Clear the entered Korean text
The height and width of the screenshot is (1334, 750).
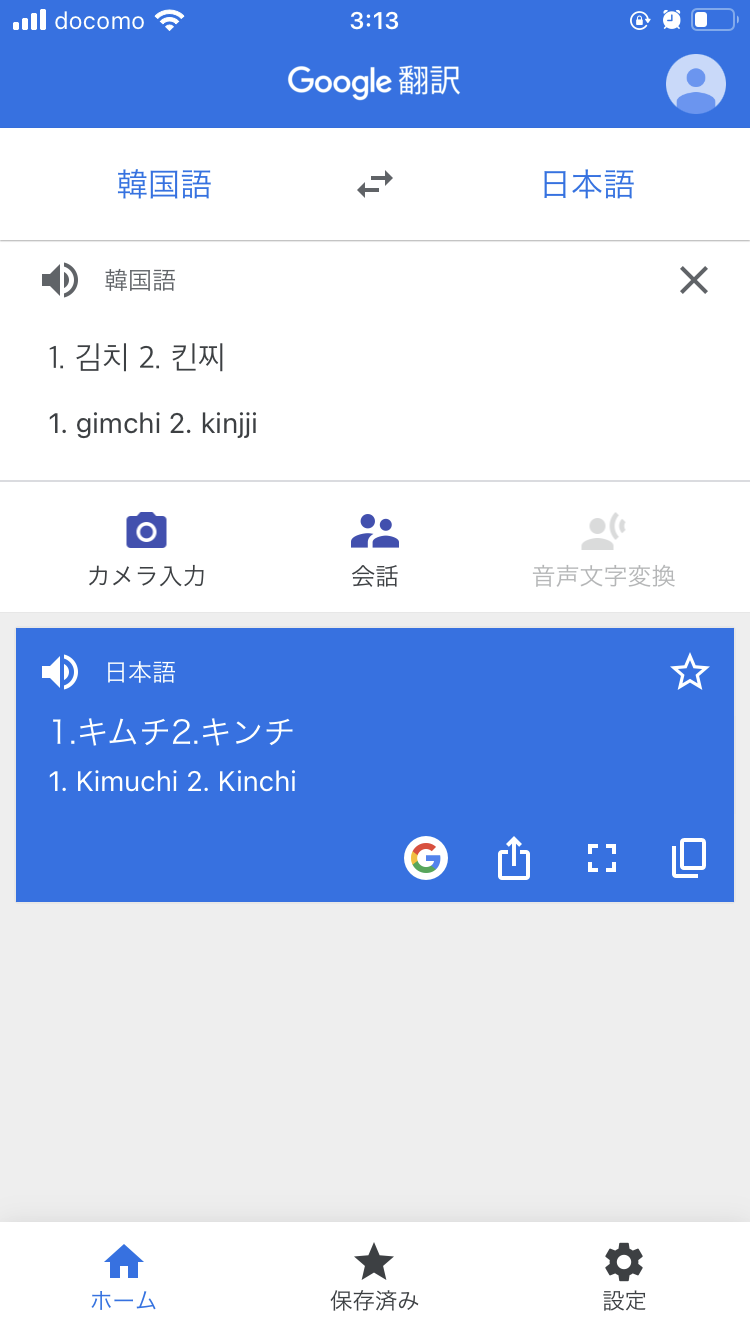693,281
